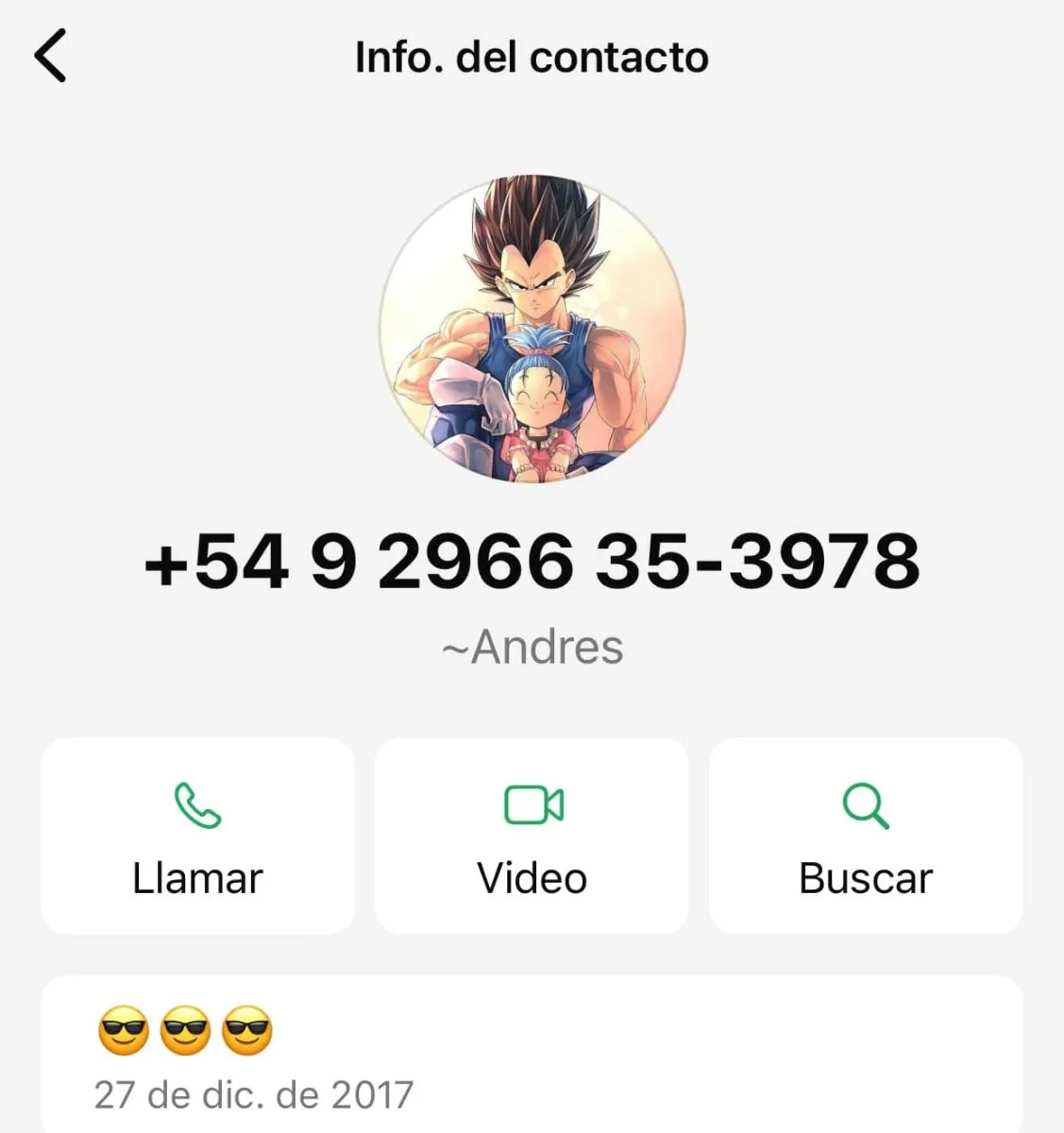Tap Llamar to start a voice call
The width and height of the screenshot is (1064, 1133).
[x=198, y=837]
